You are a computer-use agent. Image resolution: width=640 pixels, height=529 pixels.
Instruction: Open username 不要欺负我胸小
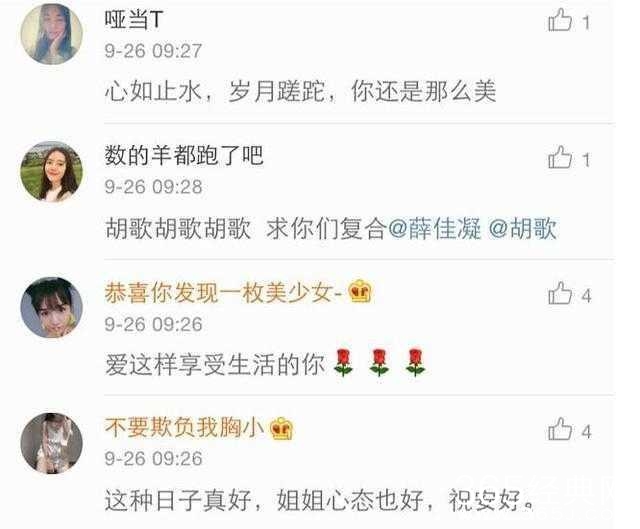pos(184,428)
